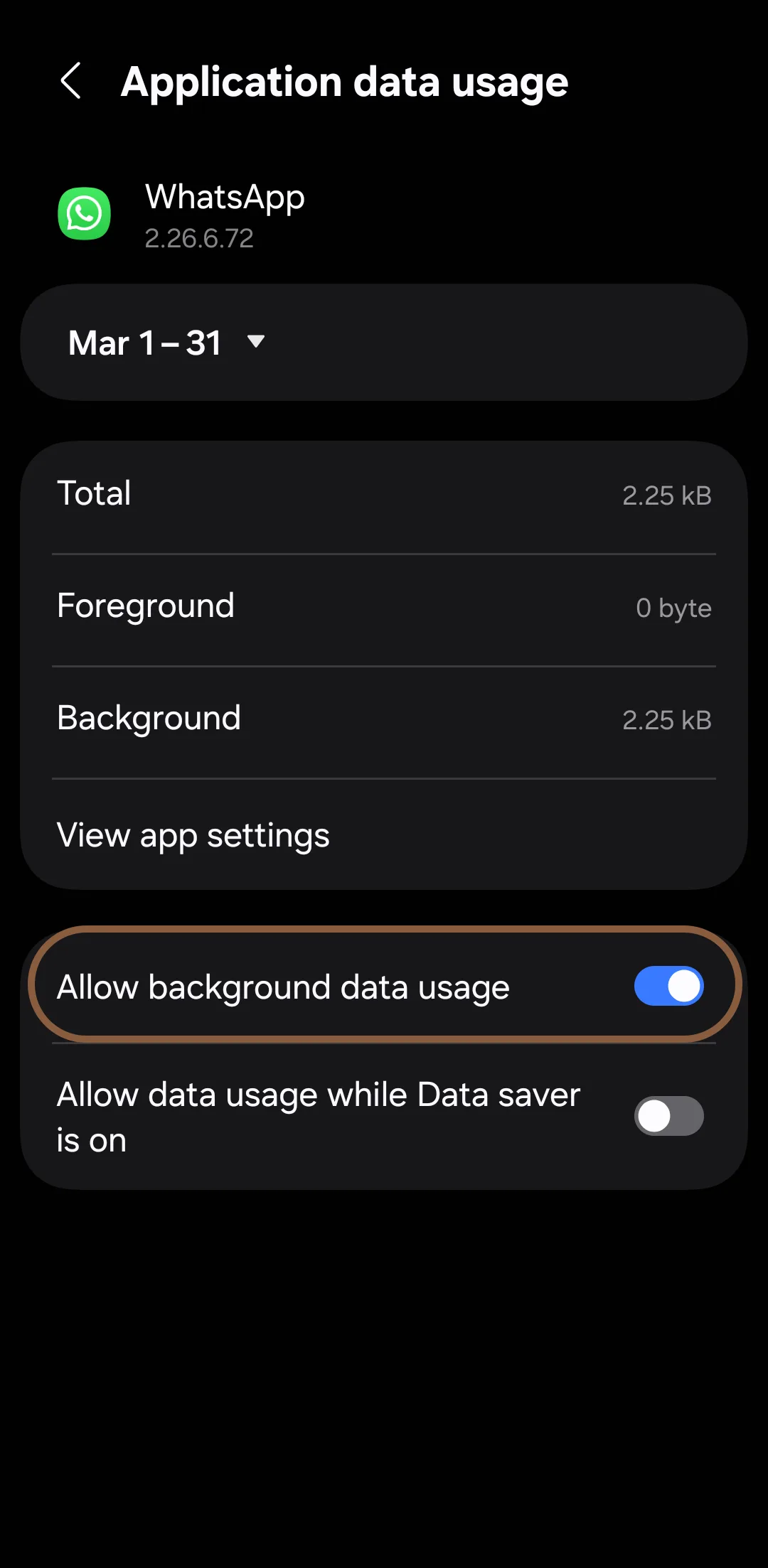Open View app settings
768x1568 pixels.
(x=193, y=834)
